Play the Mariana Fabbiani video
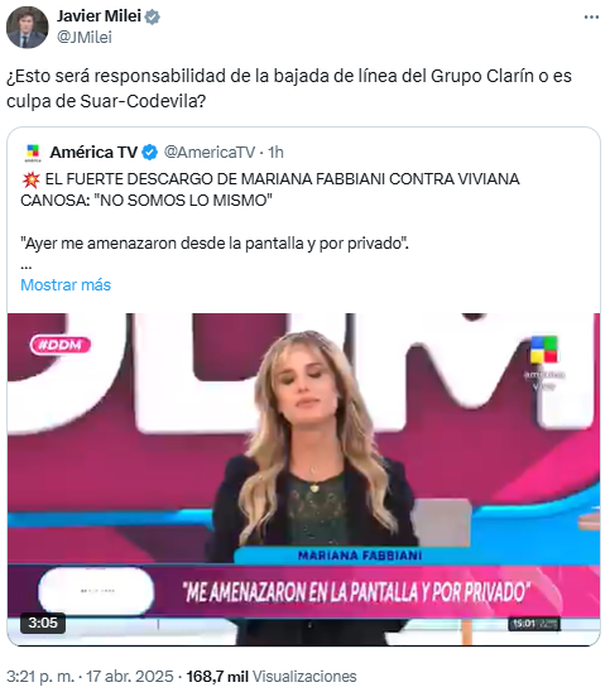 tap(304, 480)
